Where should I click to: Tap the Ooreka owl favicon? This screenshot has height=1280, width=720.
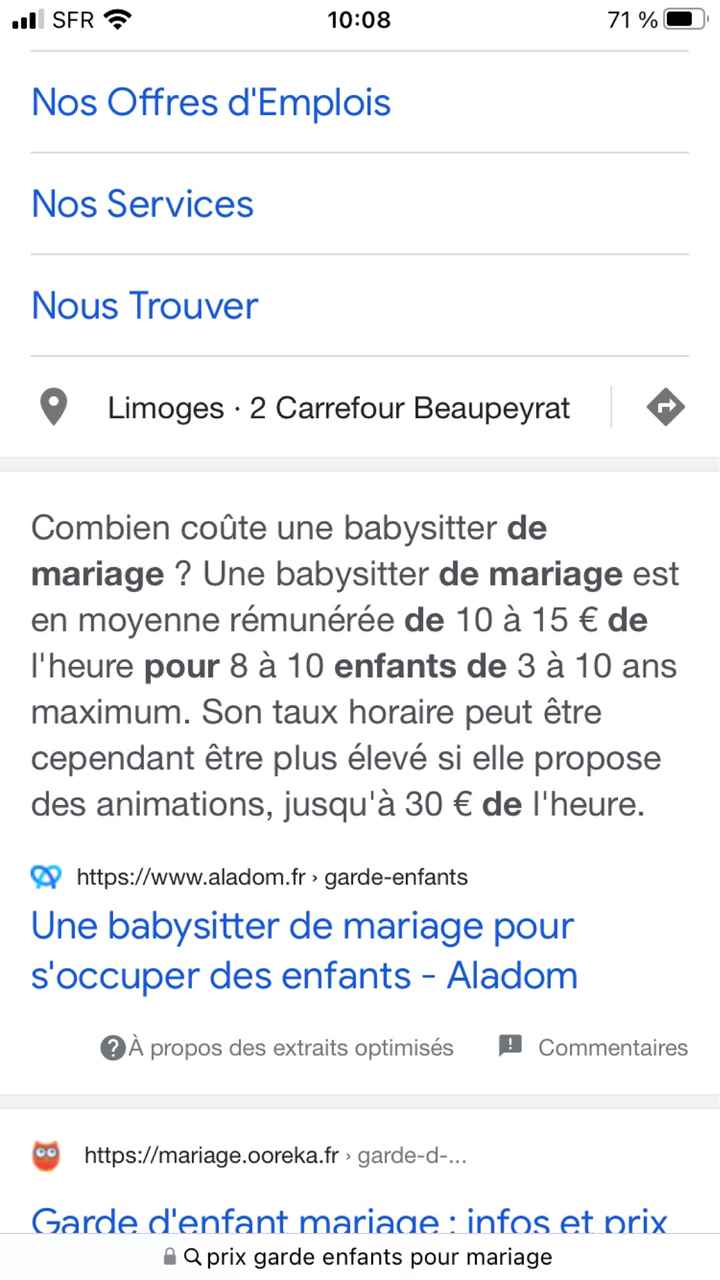click(44, 1154)
